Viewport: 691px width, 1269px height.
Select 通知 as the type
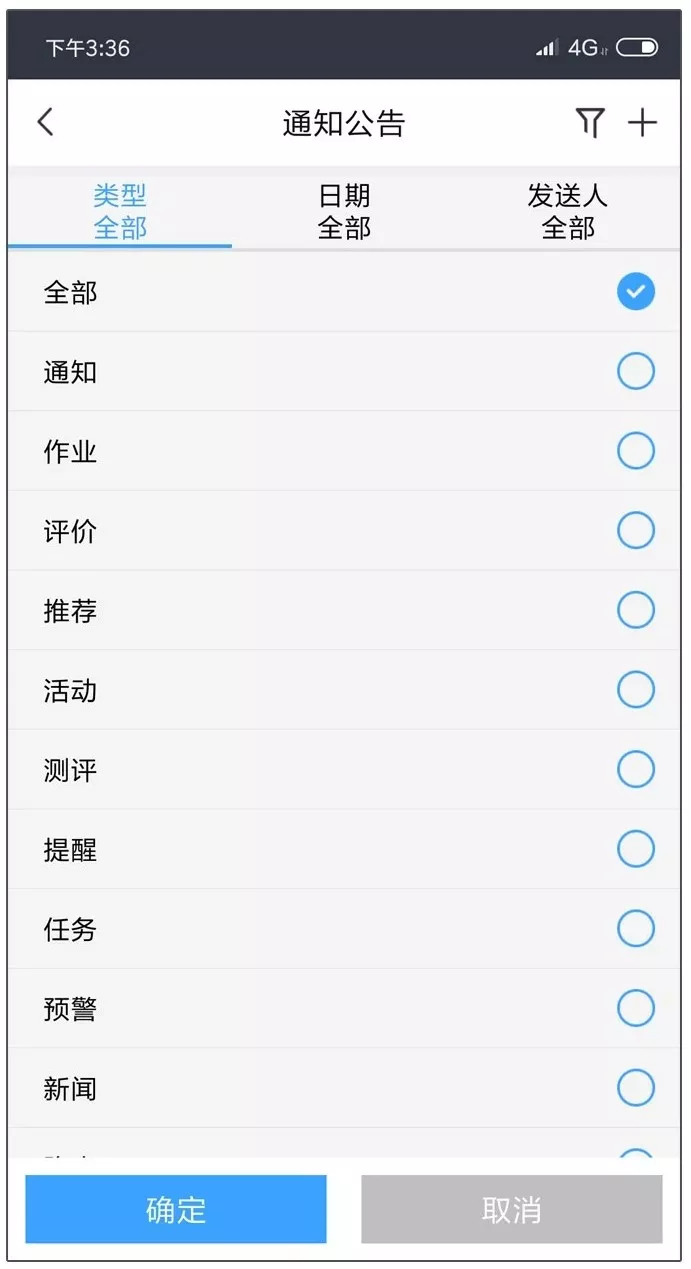[344, 371]
